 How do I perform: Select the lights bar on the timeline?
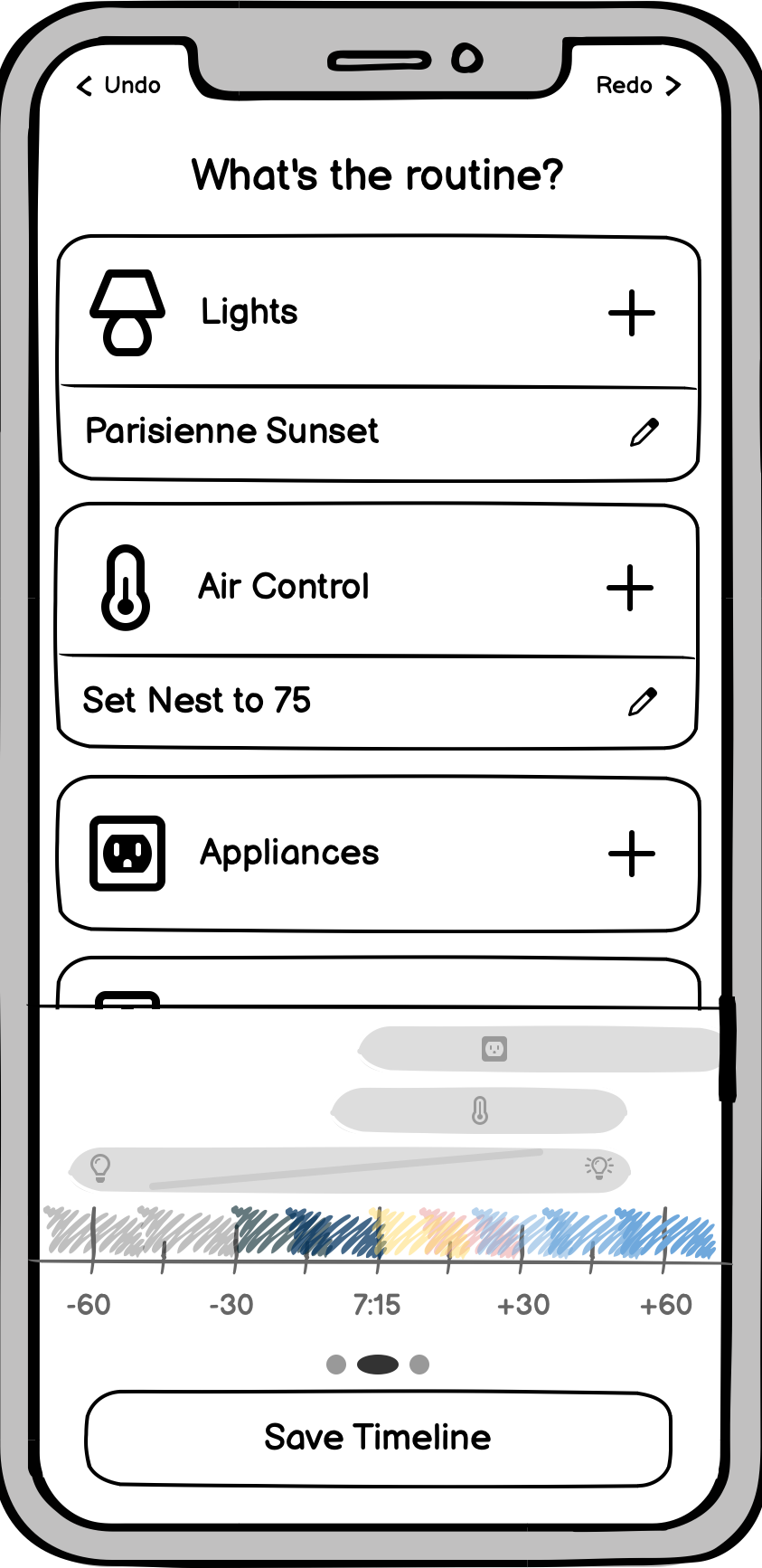349,1169
